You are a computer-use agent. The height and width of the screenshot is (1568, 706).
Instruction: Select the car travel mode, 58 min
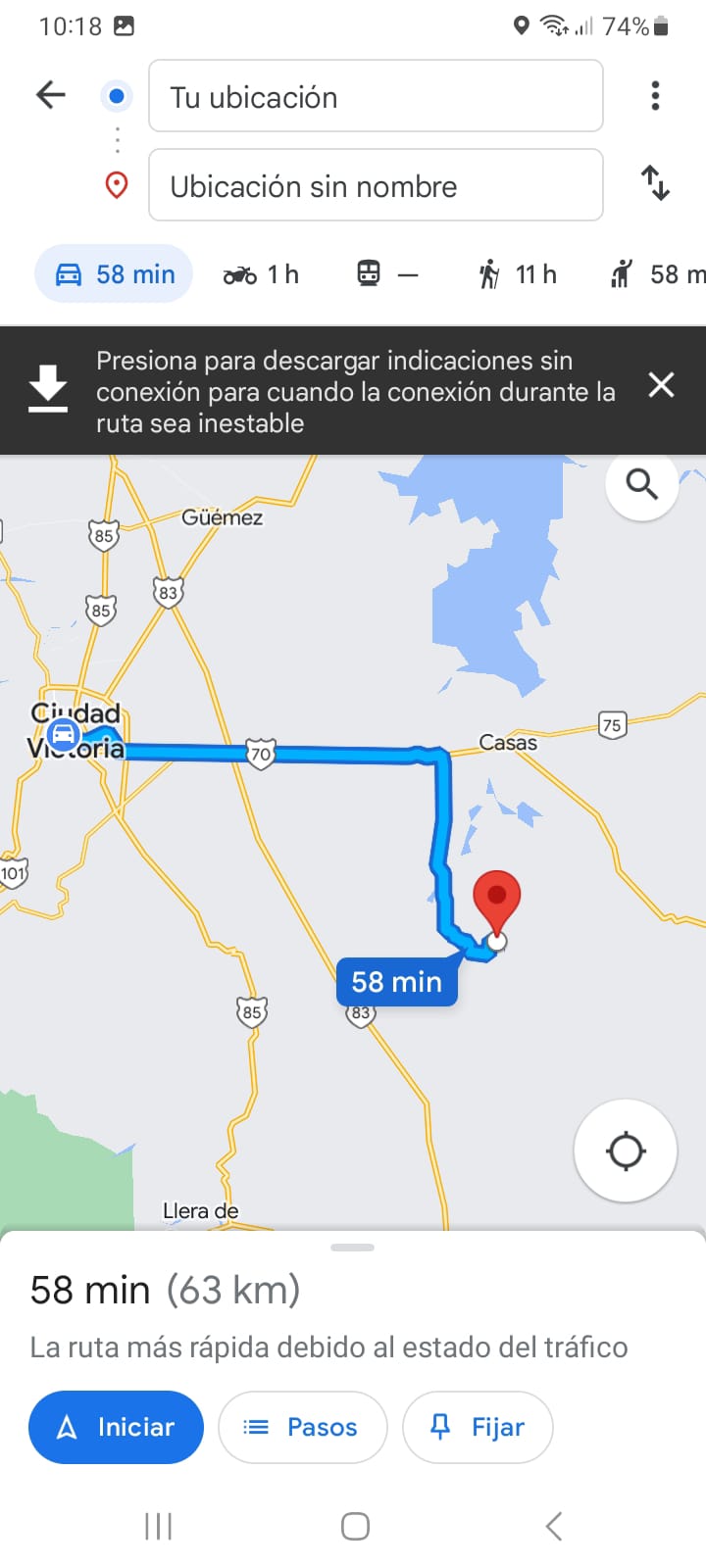point(115,274)
